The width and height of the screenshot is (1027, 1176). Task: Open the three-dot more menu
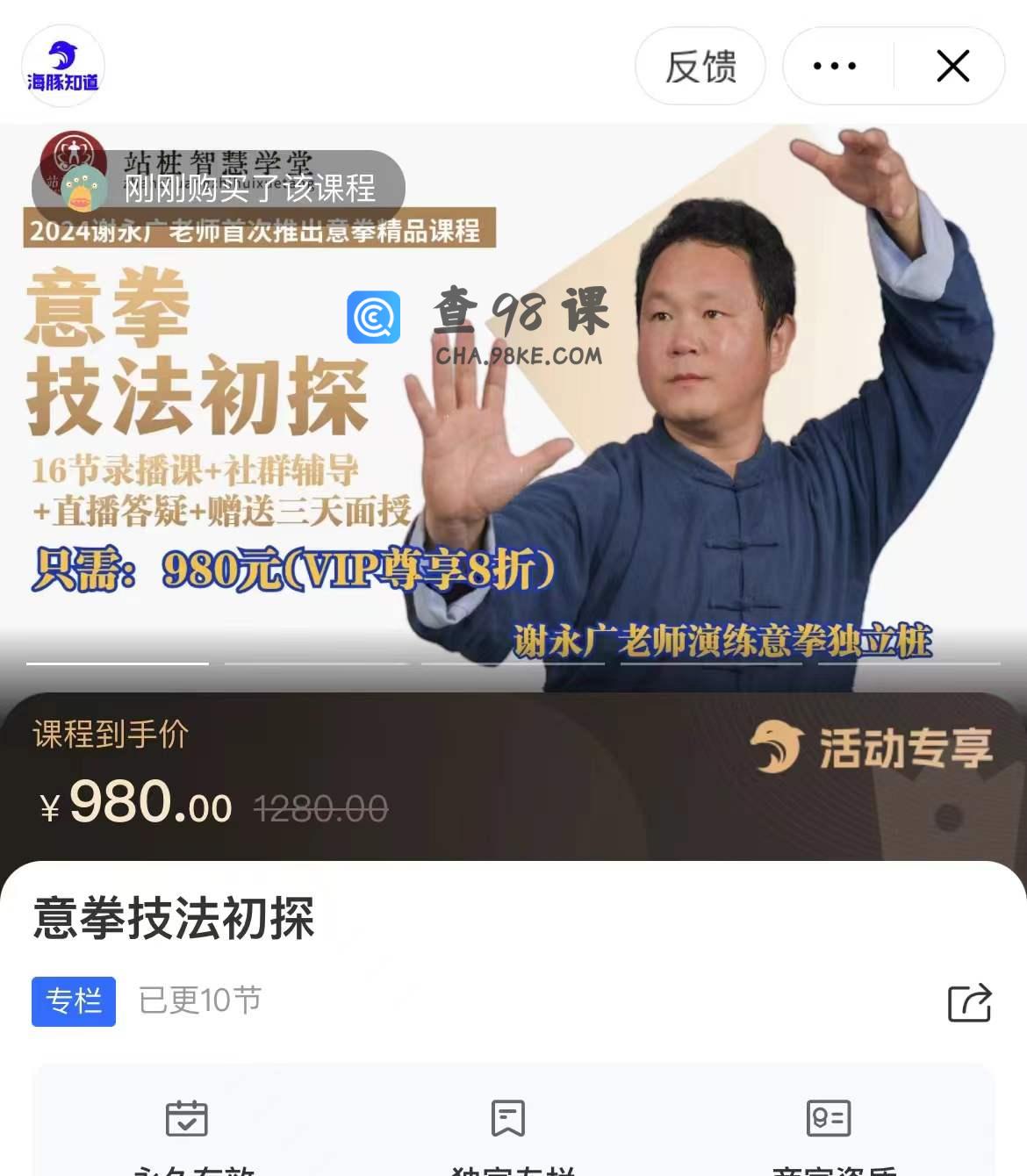[834, 67]
